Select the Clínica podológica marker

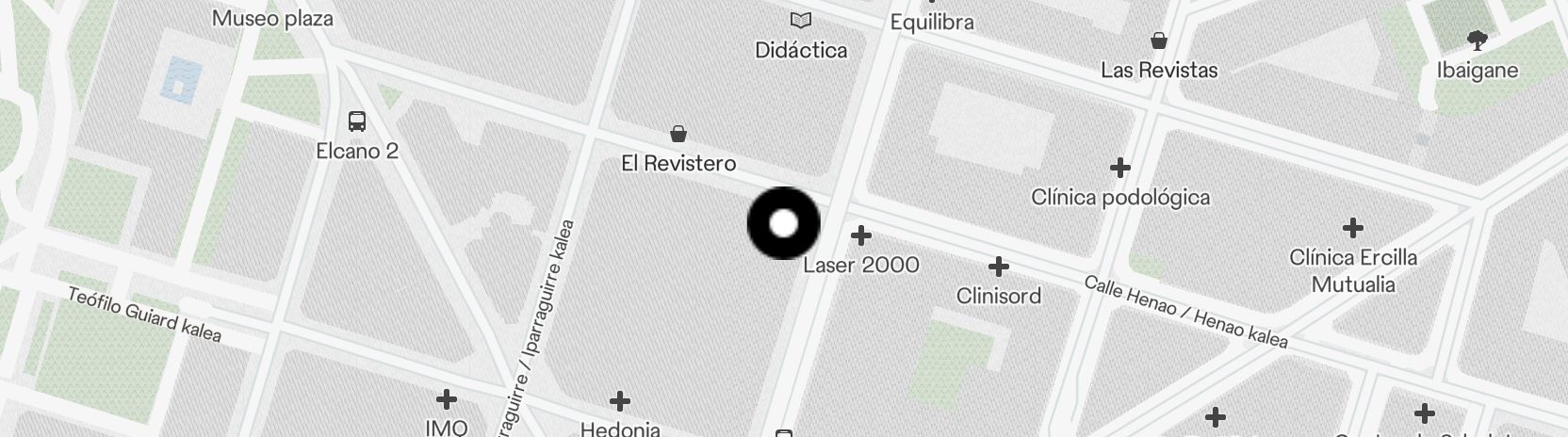coord(1119,169)
